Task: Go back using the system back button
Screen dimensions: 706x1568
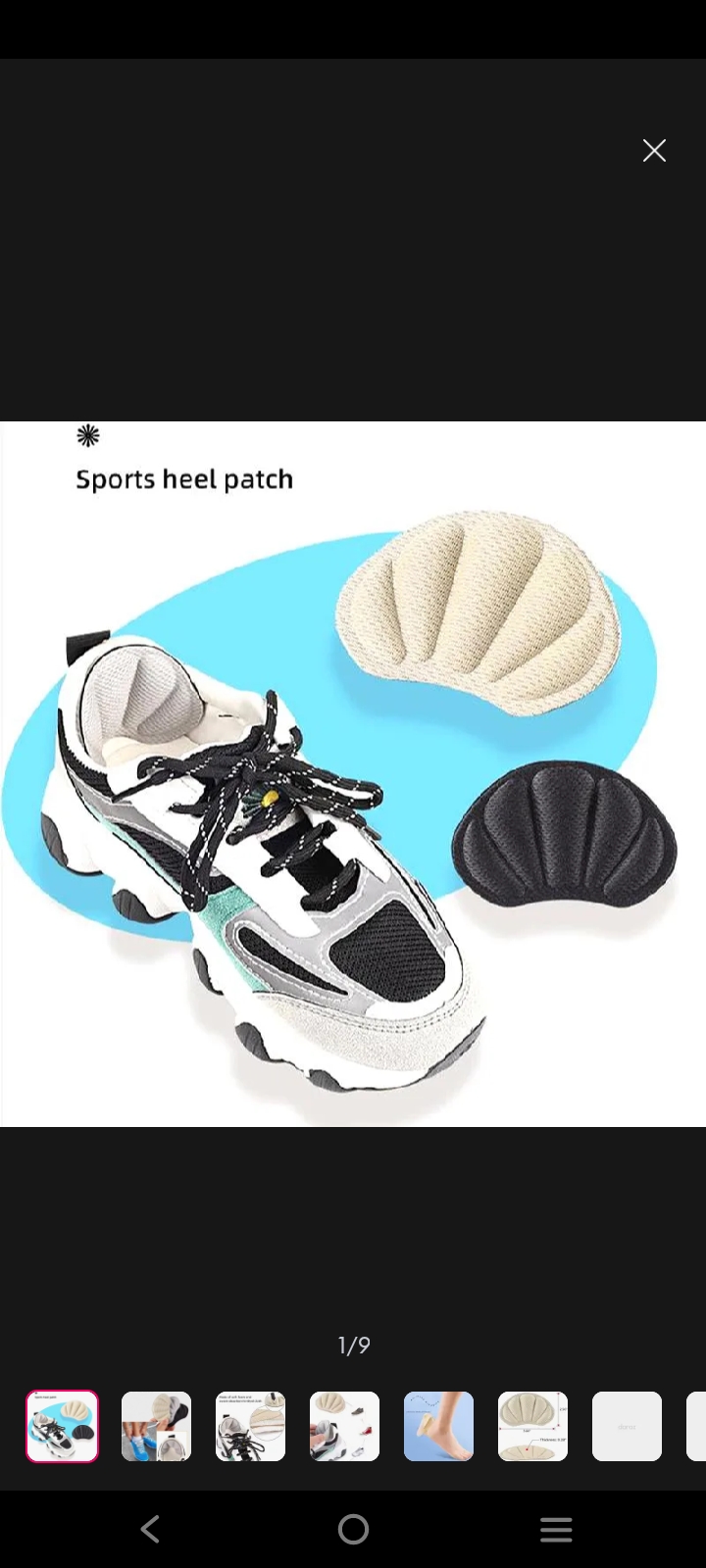Action: pyautogui.click(x=150, y=1529)
